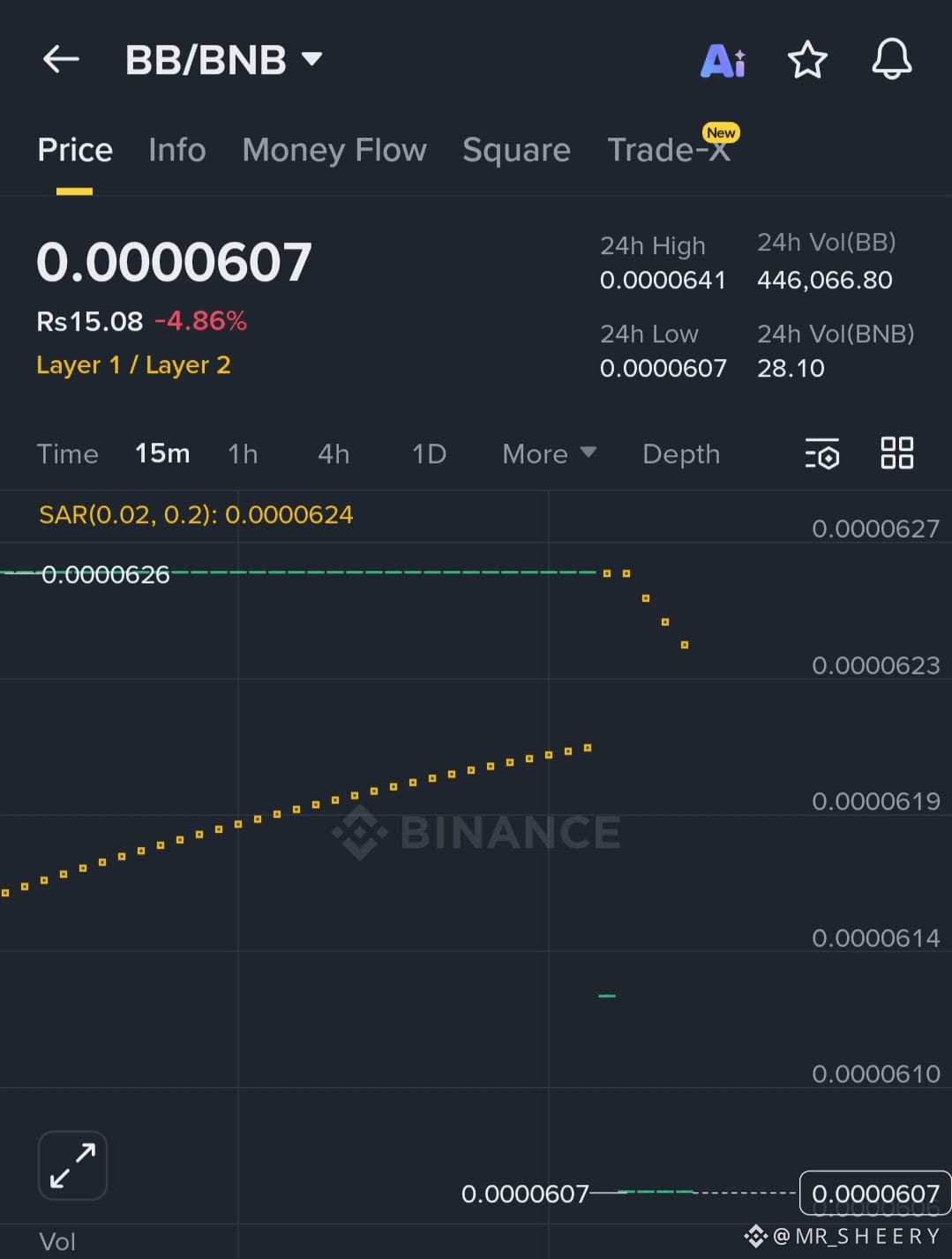Screen dimensions: 952x1259
Task: Open the indicator settings icon
Action: click(822, 453)
